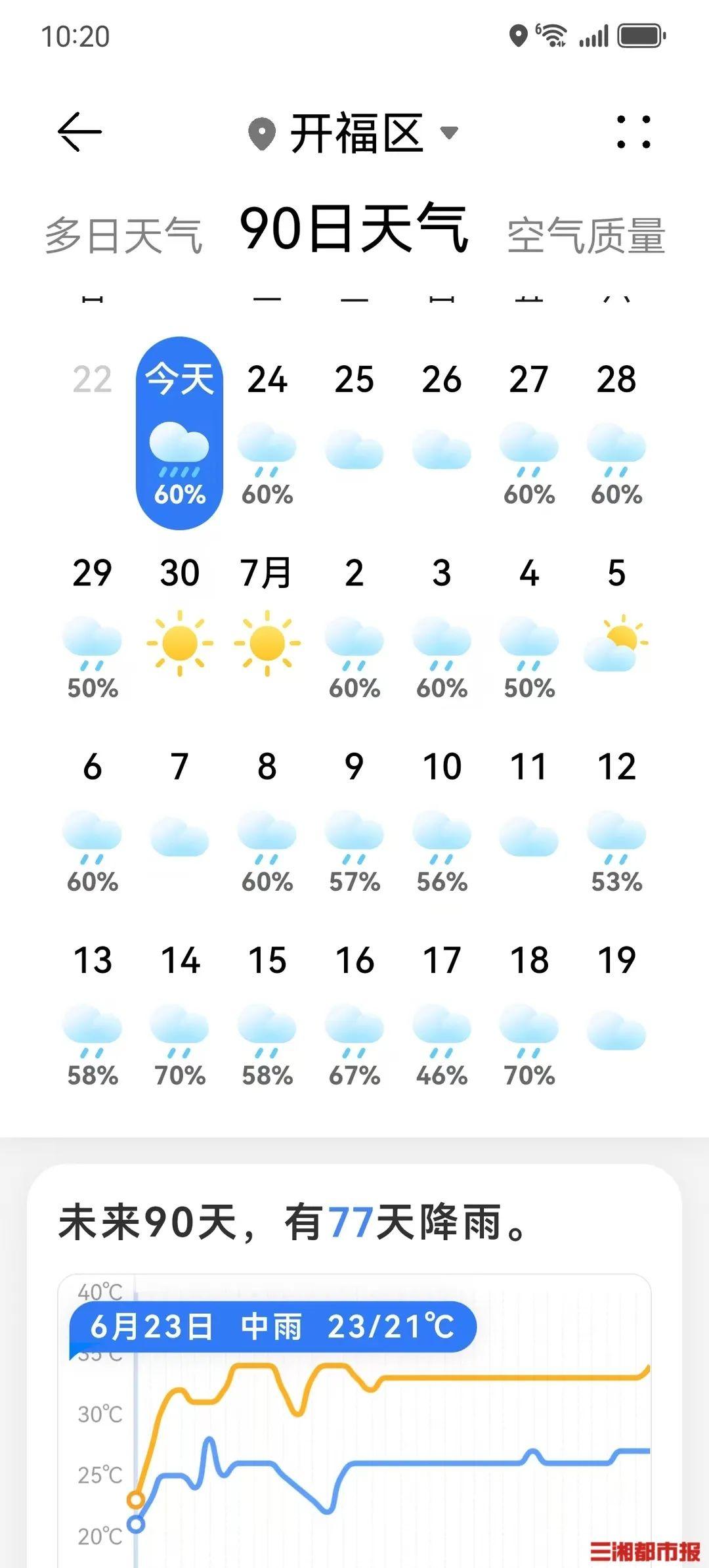Viewport: 709px width, 1568px height.
Task: Switch to the 多日天气 tab
Action: coord(123,235)
